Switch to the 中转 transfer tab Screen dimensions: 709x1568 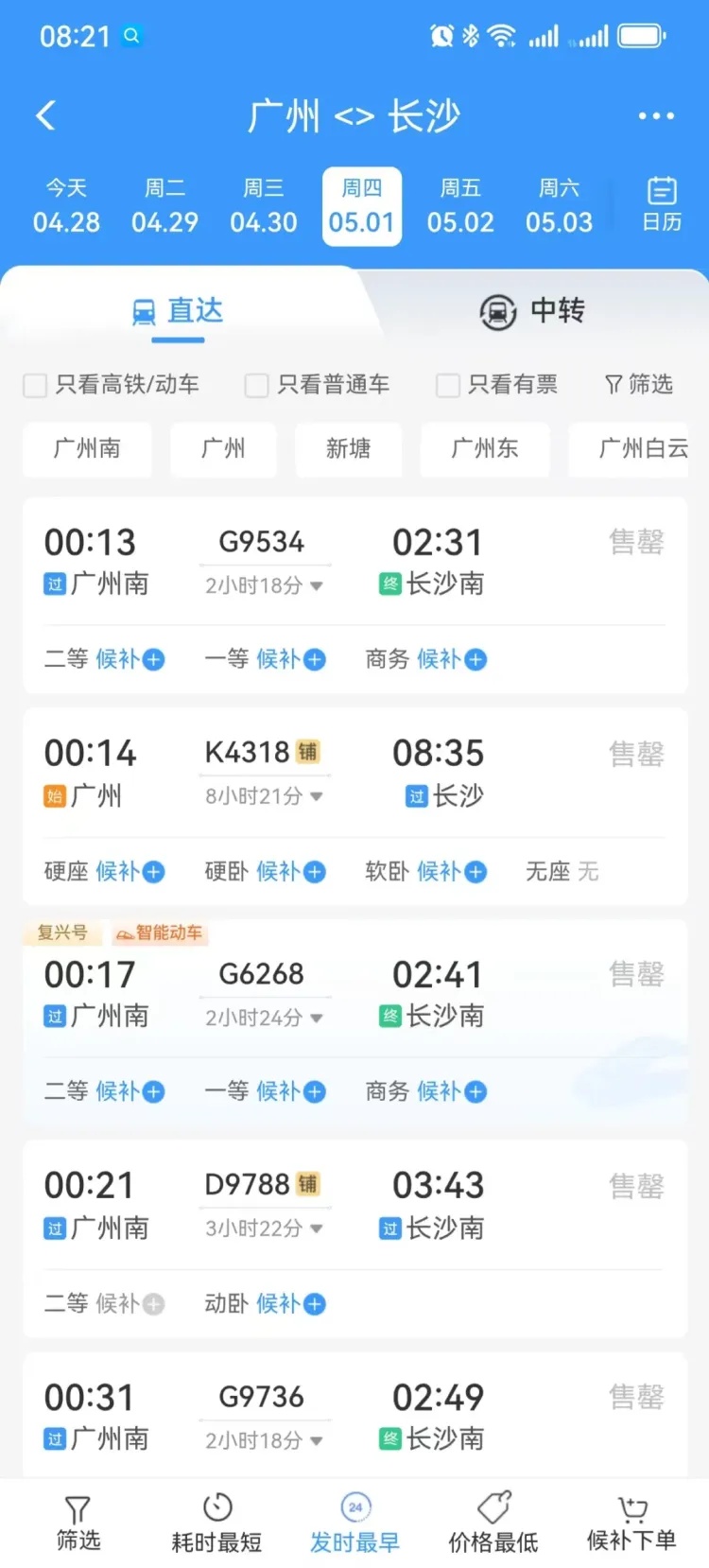(532, 312)
